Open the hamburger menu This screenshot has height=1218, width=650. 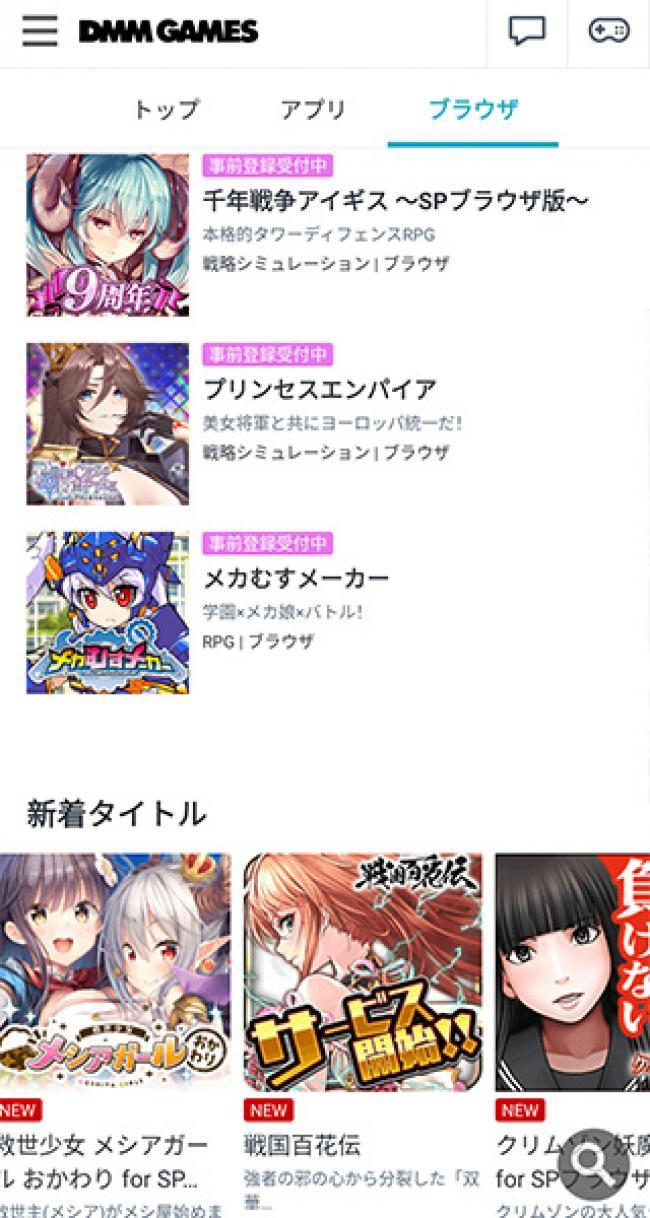click(x=39, y=32)
